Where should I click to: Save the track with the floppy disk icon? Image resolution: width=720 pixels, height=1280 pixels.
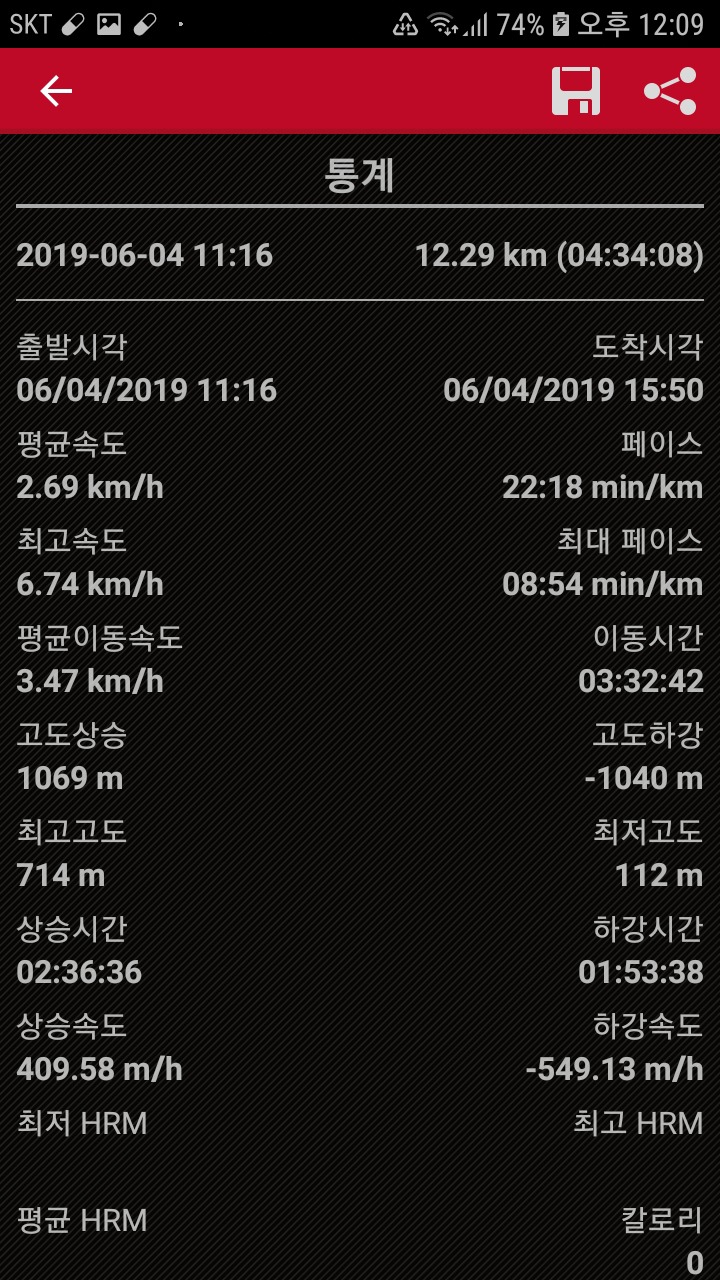576,91
